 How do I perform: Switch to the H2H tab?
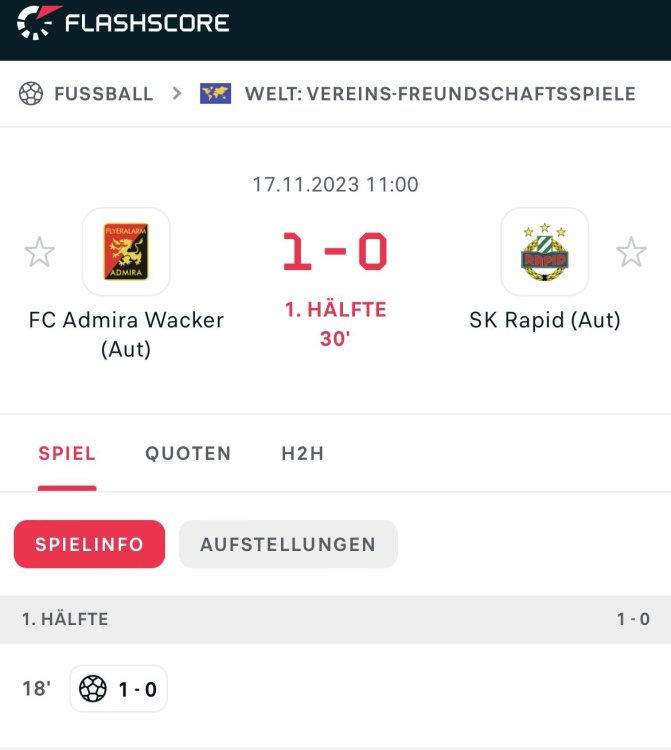302,453
